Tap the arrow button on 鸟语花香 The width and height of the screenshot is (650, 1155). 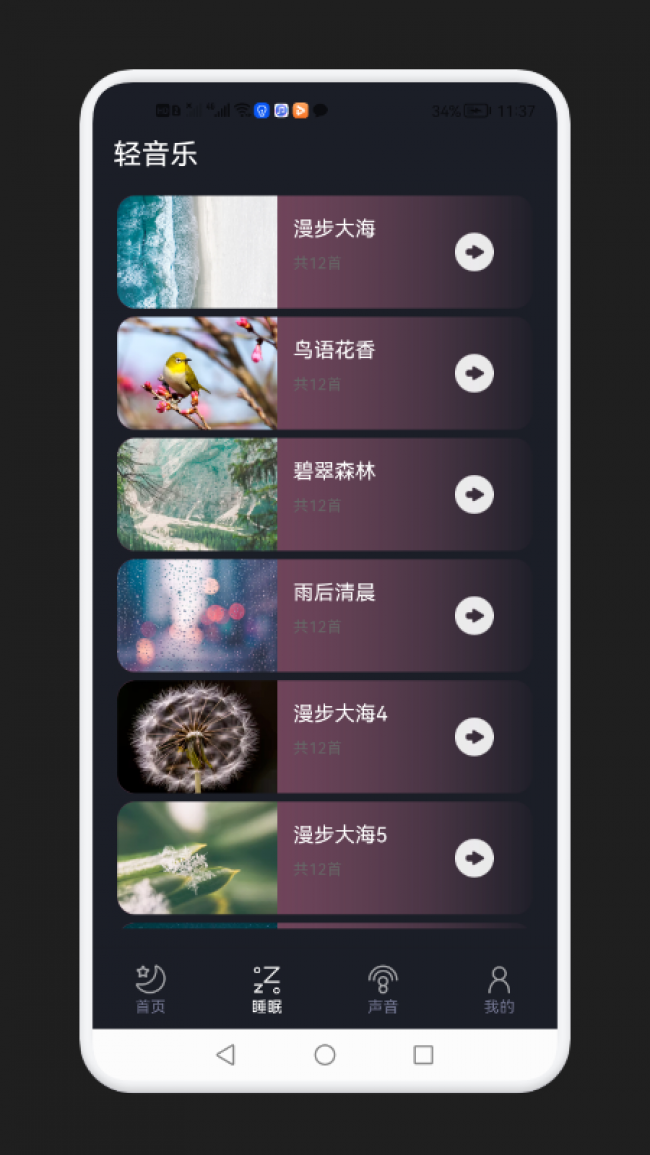pos(474,373)
